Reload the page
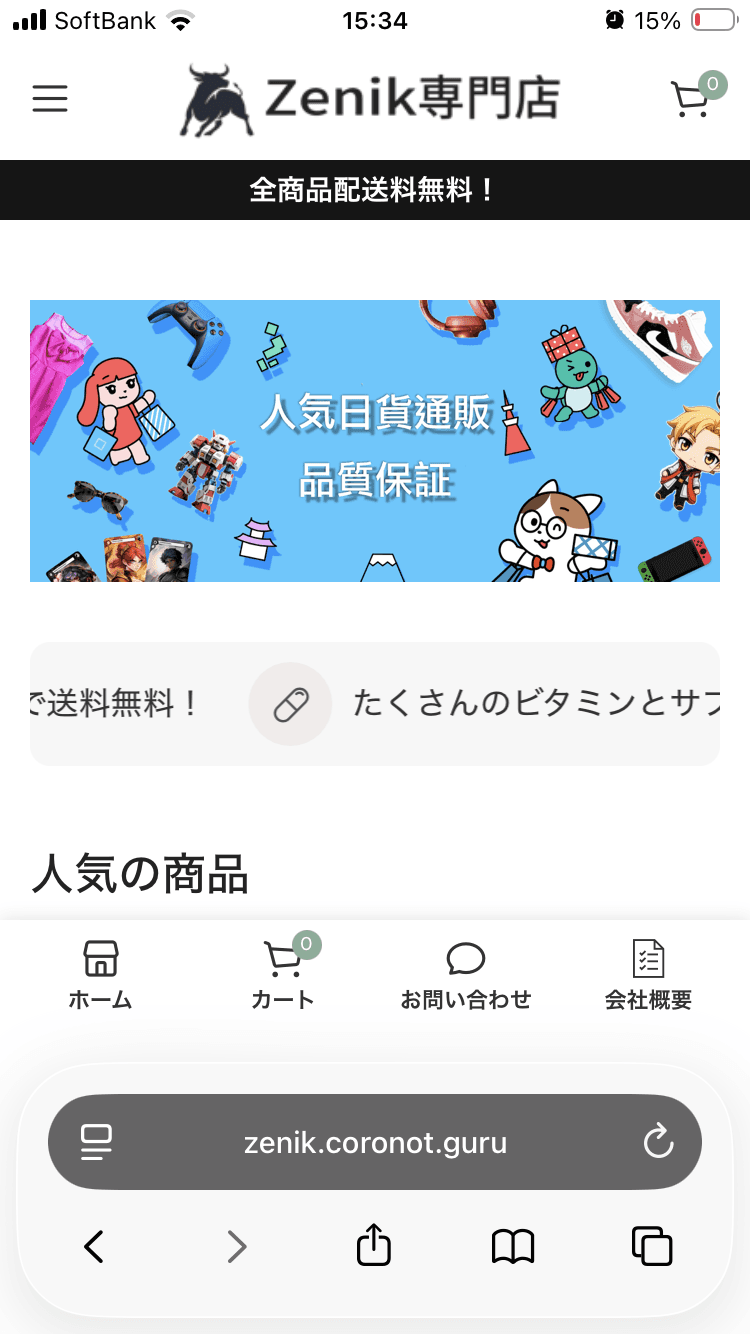750x1334 pixels. (658, 1142)
